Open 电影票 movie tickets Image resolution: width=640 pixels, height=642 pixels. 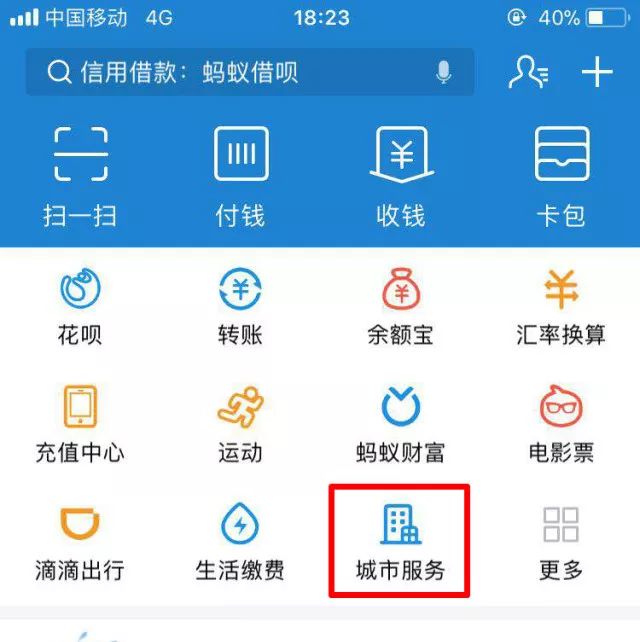point(561,424)
